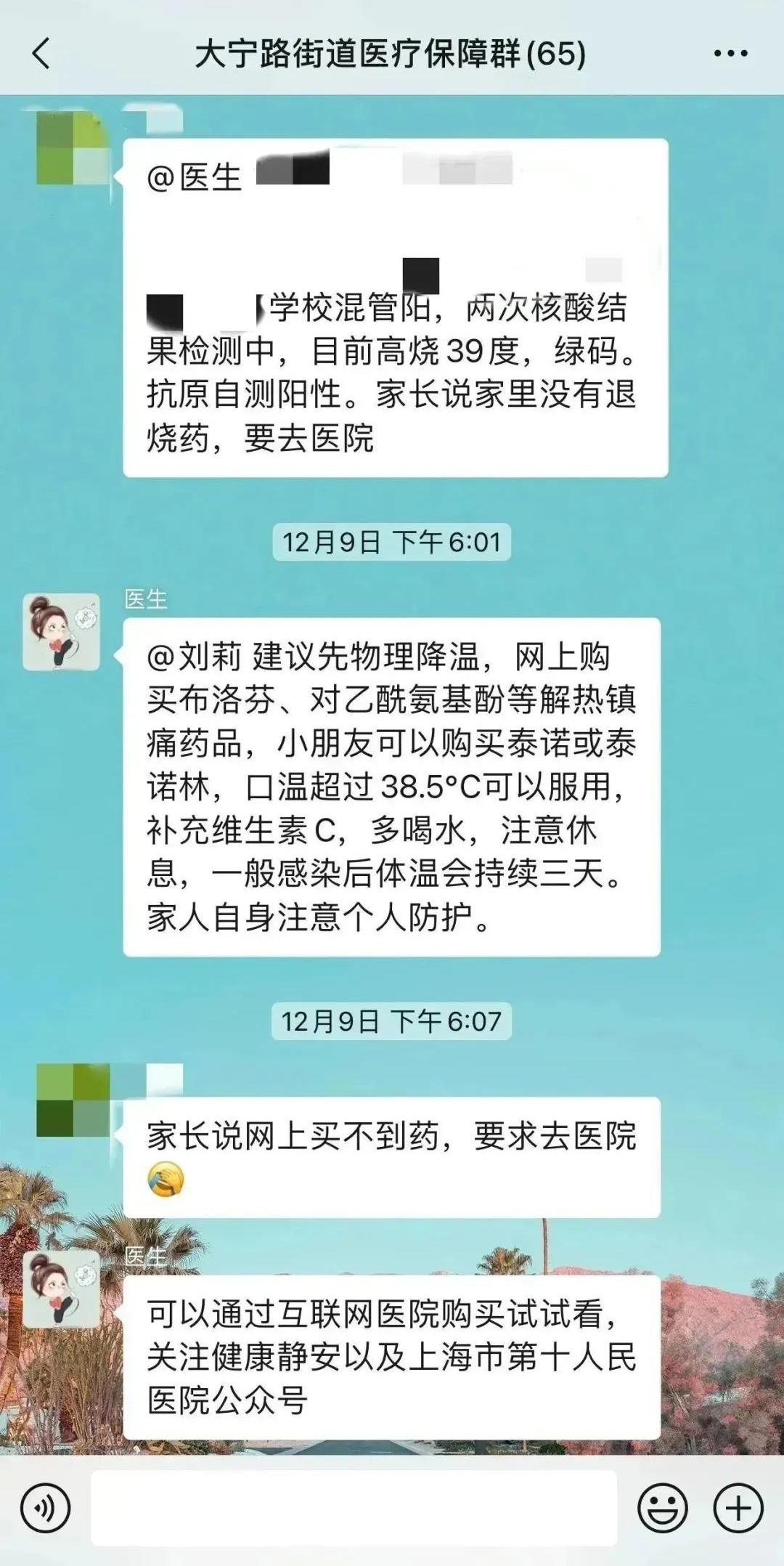
Task: Focus the message text field
Action: [x=354, y=1508]
